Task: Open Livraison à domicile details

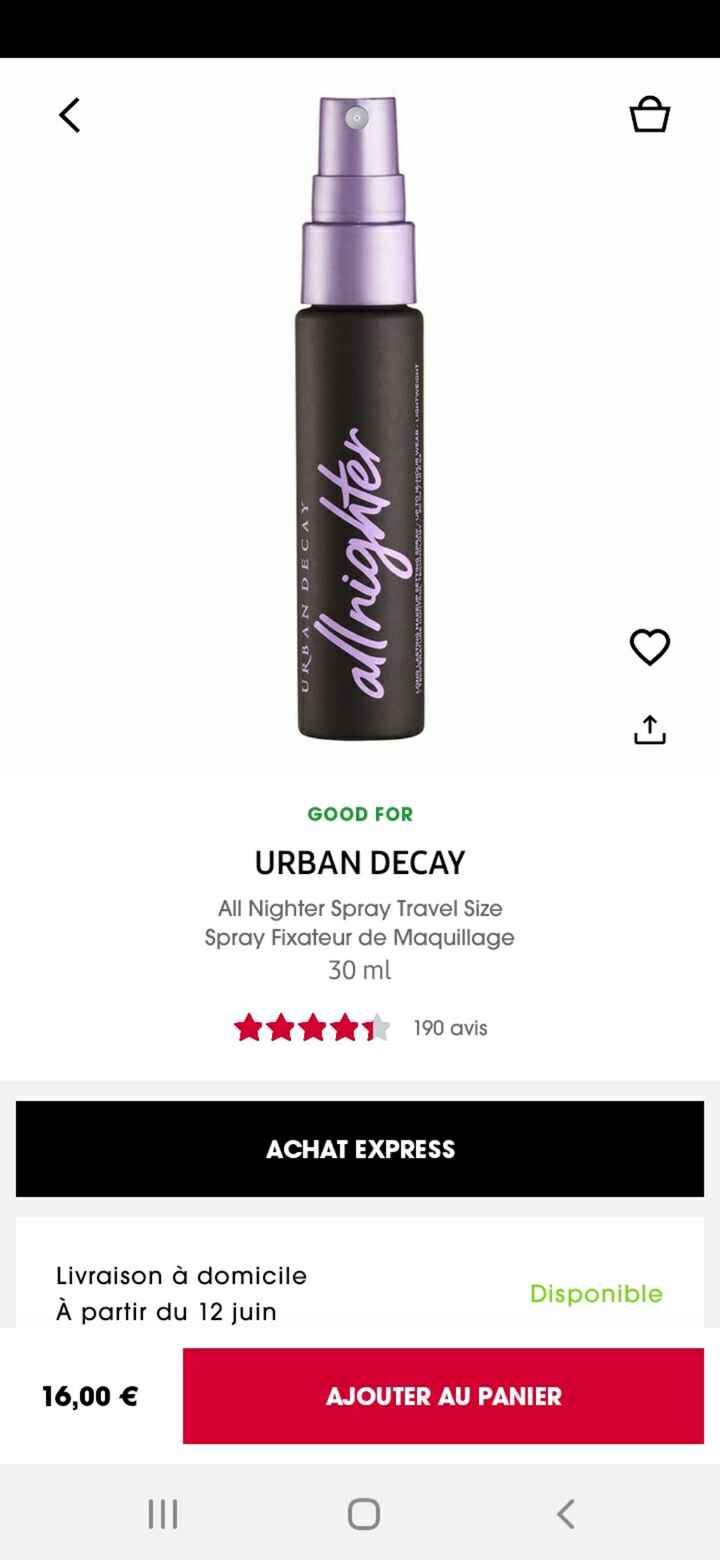Action: (x=360, y=1293)
